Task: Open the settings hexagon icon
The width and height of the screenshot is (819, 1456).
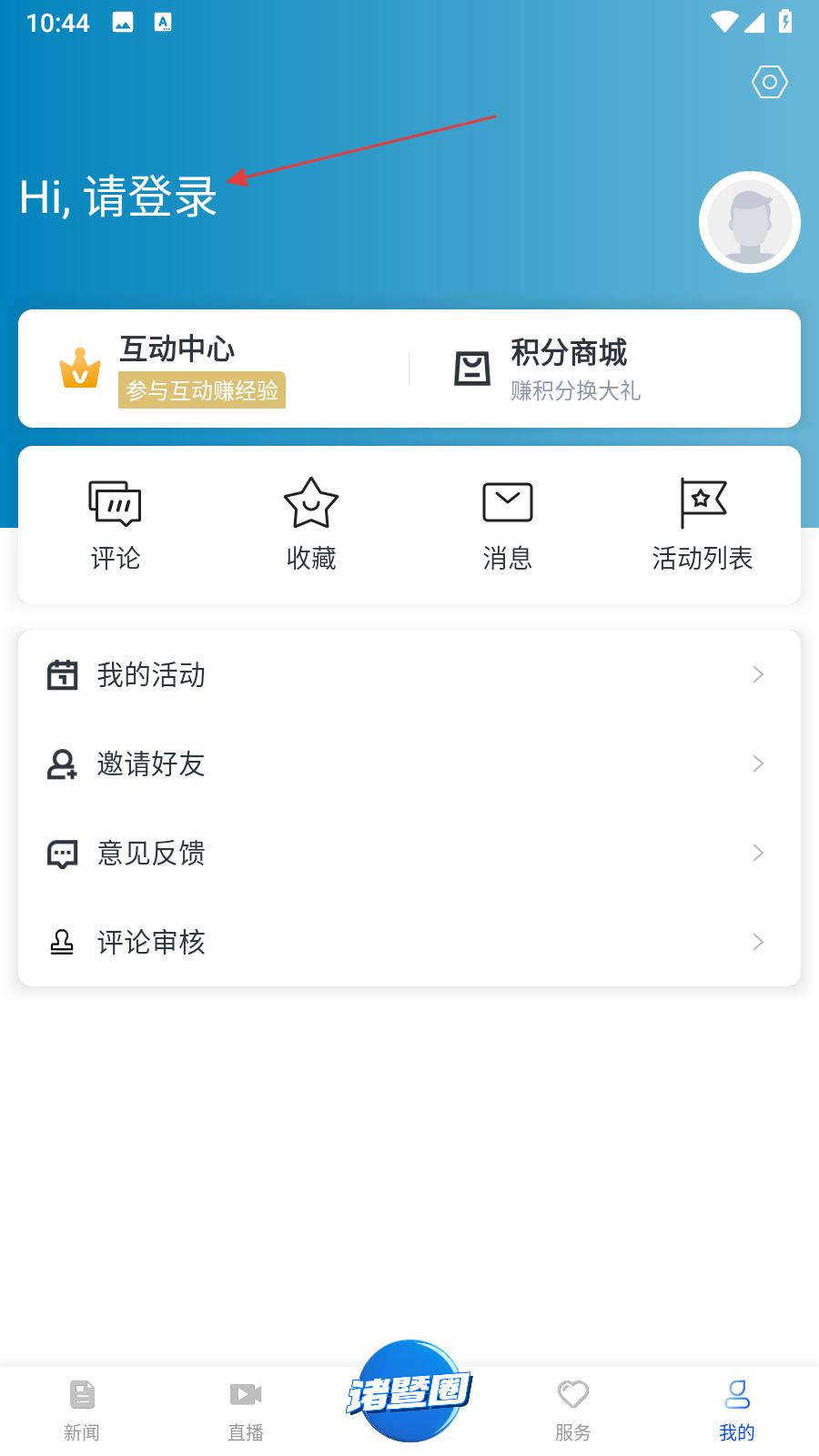Action: [769, 83]
